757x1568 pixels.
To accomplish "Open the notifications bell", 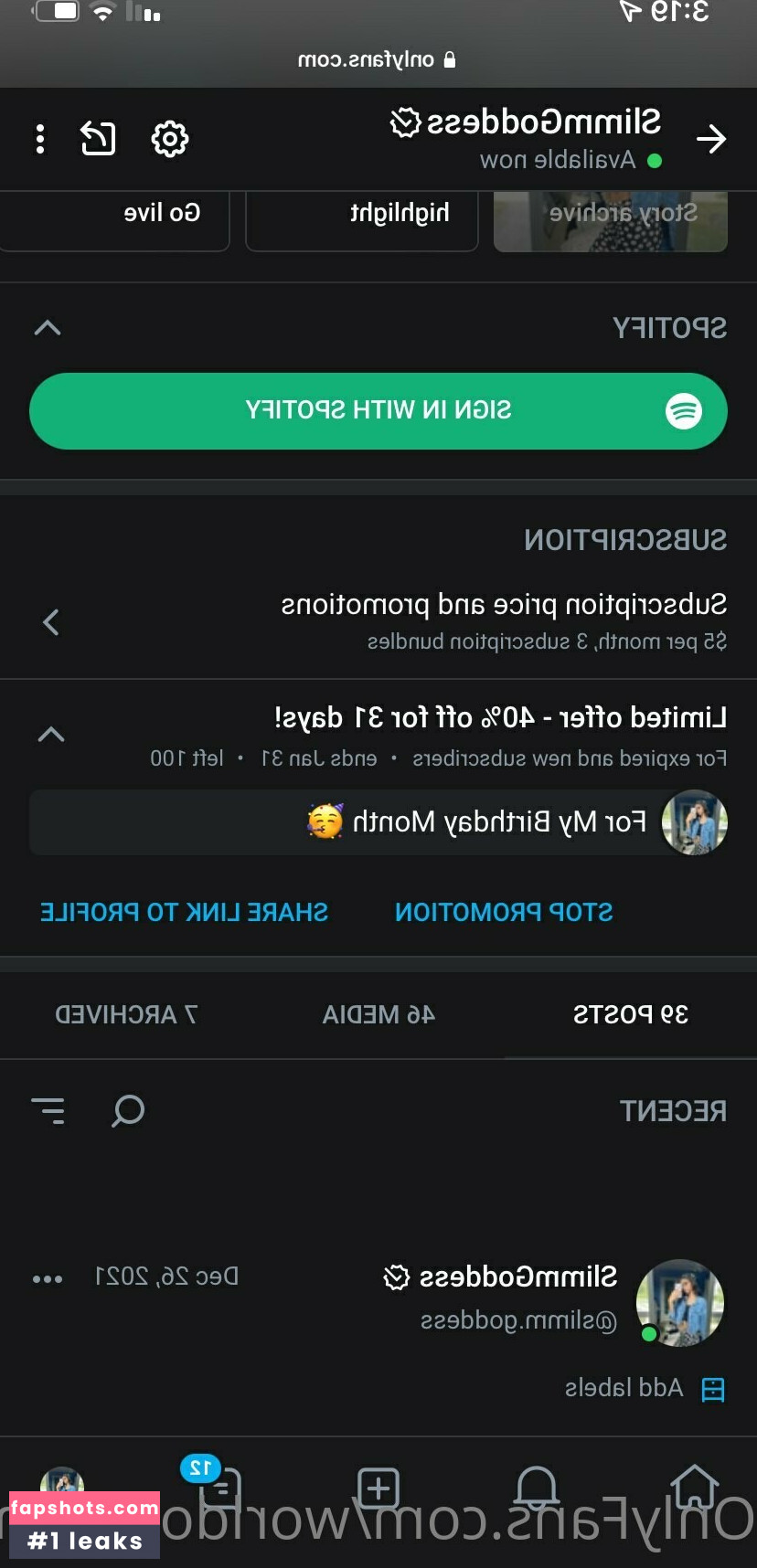I will (537, 1488).
